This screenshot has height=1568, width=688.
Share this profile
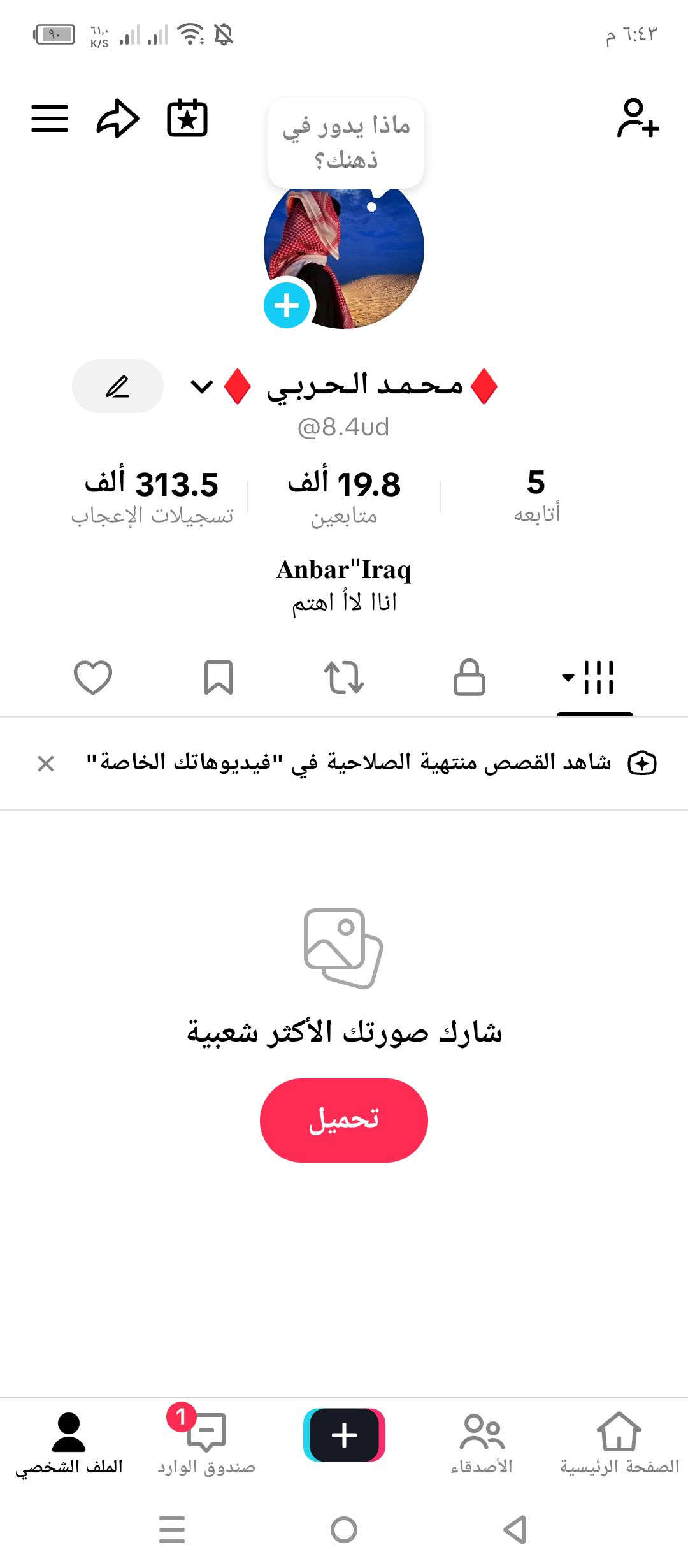tap(118, 119)
